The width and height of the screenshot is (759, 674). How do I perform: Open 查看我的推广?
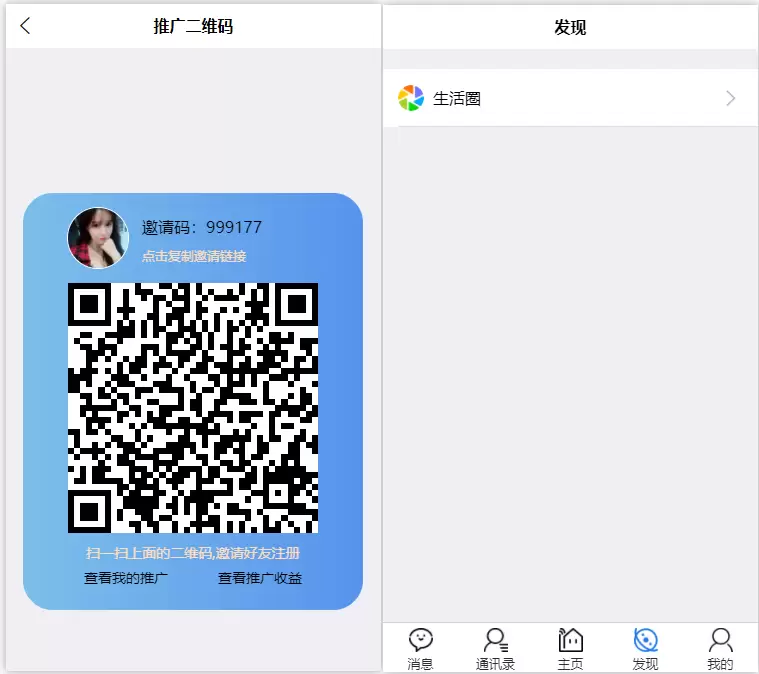click(126, 578)
